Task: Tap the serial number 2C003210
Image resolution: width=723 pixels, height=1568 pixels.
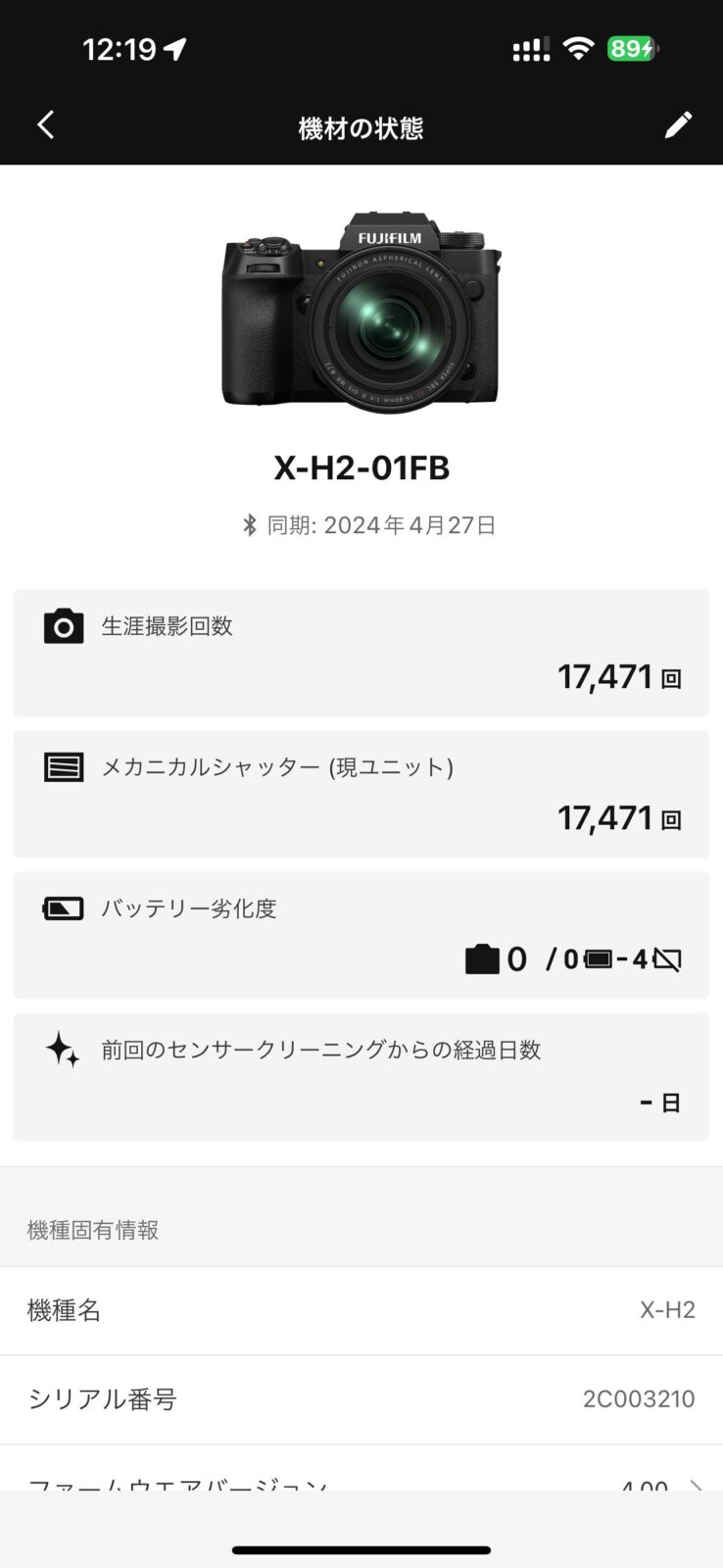Action: [x=640, y=1399]
